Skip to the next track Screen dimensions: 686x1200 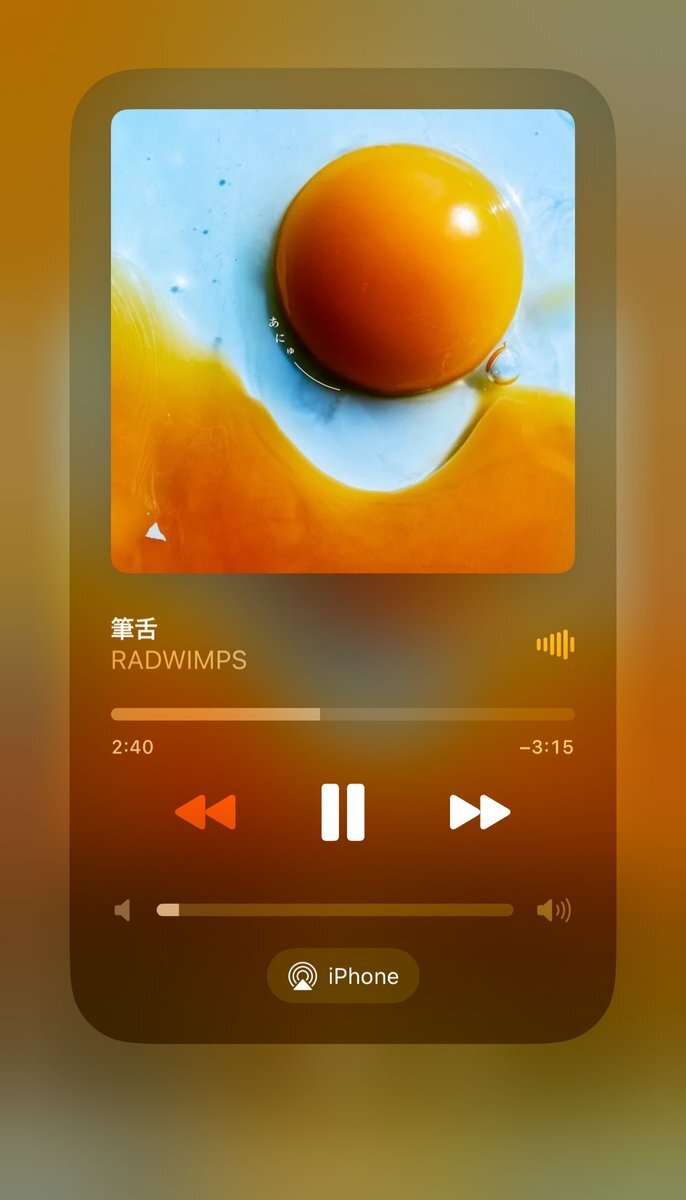click(x=480, y=812)
